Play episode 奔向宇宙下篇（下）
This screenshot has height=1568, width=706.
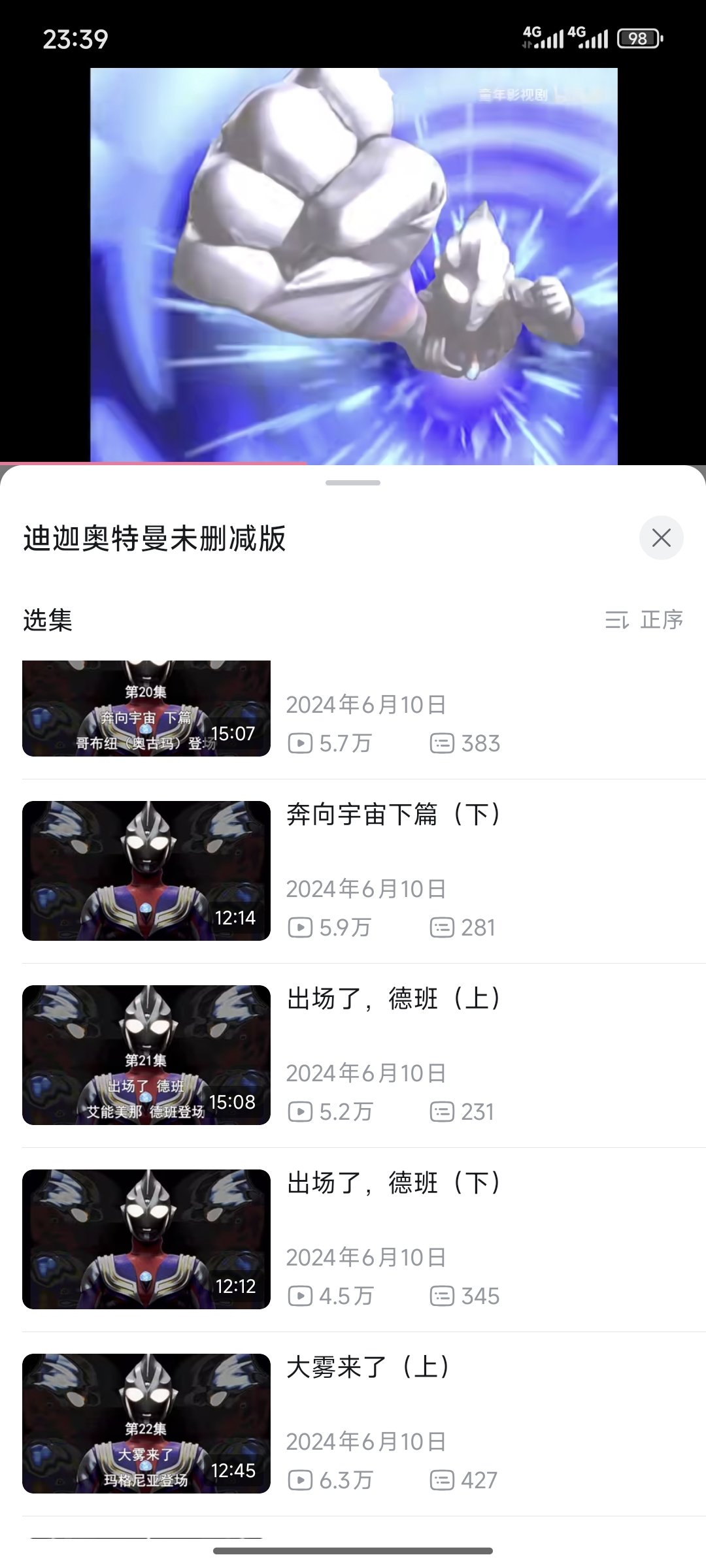tap(363, 870)
